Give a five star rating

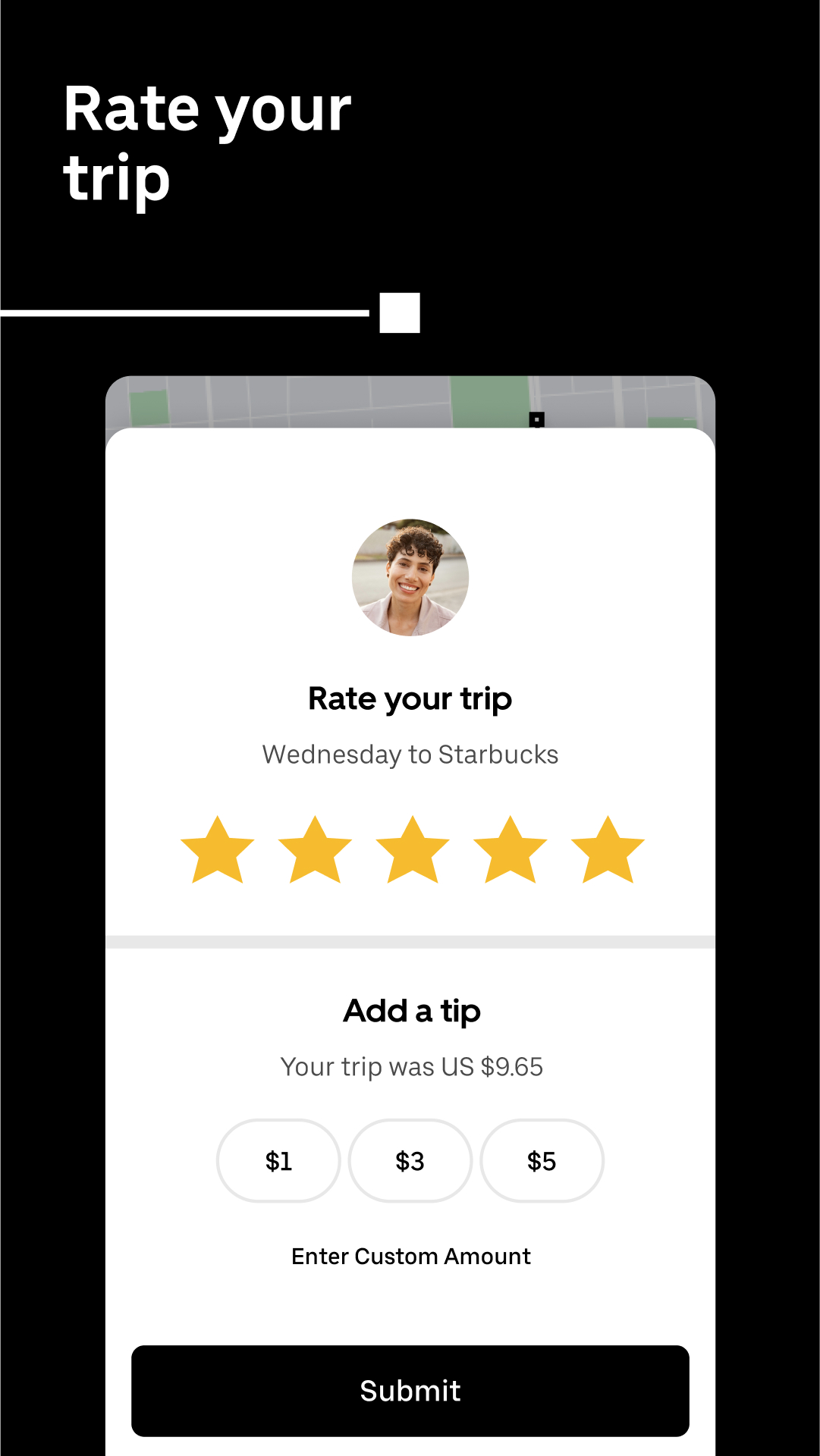coord(604,851)
